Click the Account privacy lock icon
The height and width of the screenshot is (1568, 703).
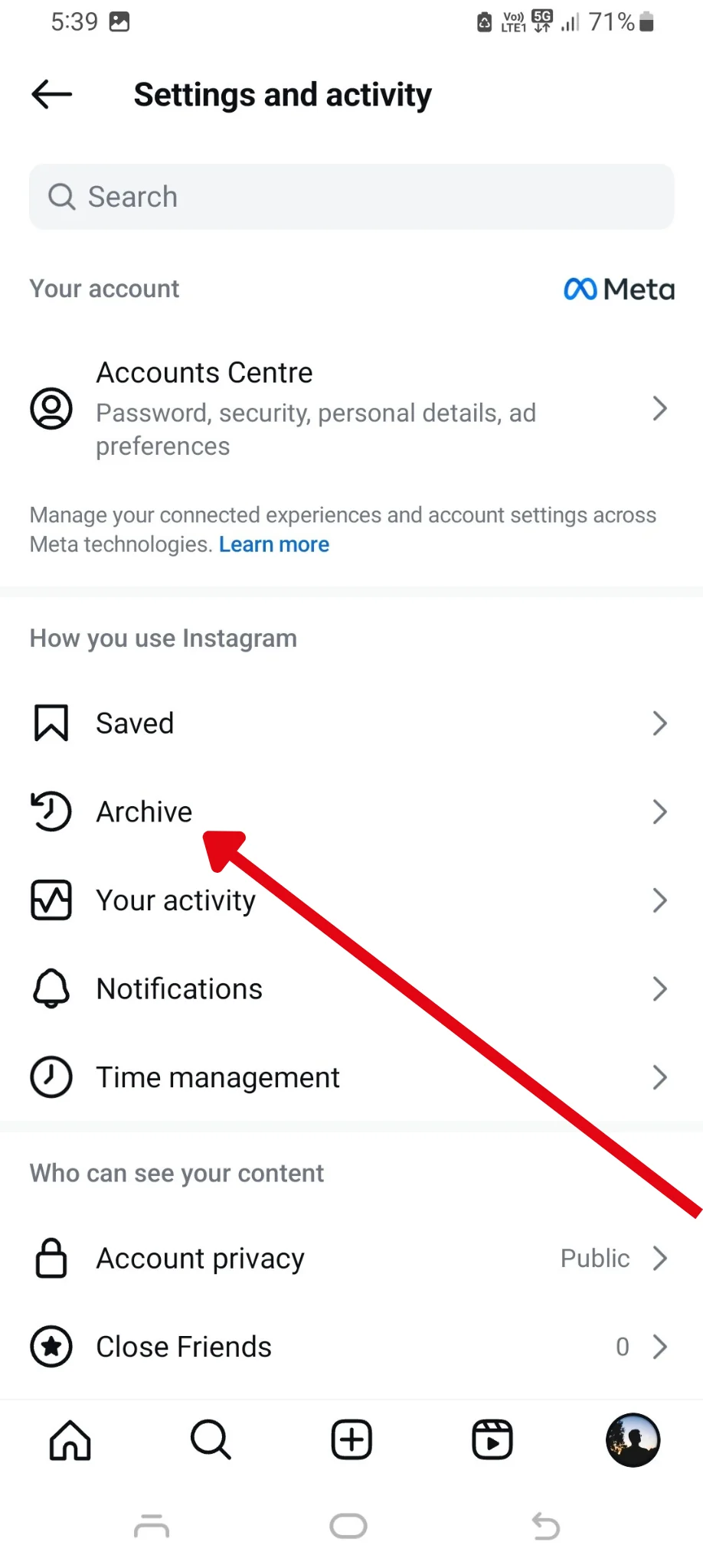(50, 1258)
